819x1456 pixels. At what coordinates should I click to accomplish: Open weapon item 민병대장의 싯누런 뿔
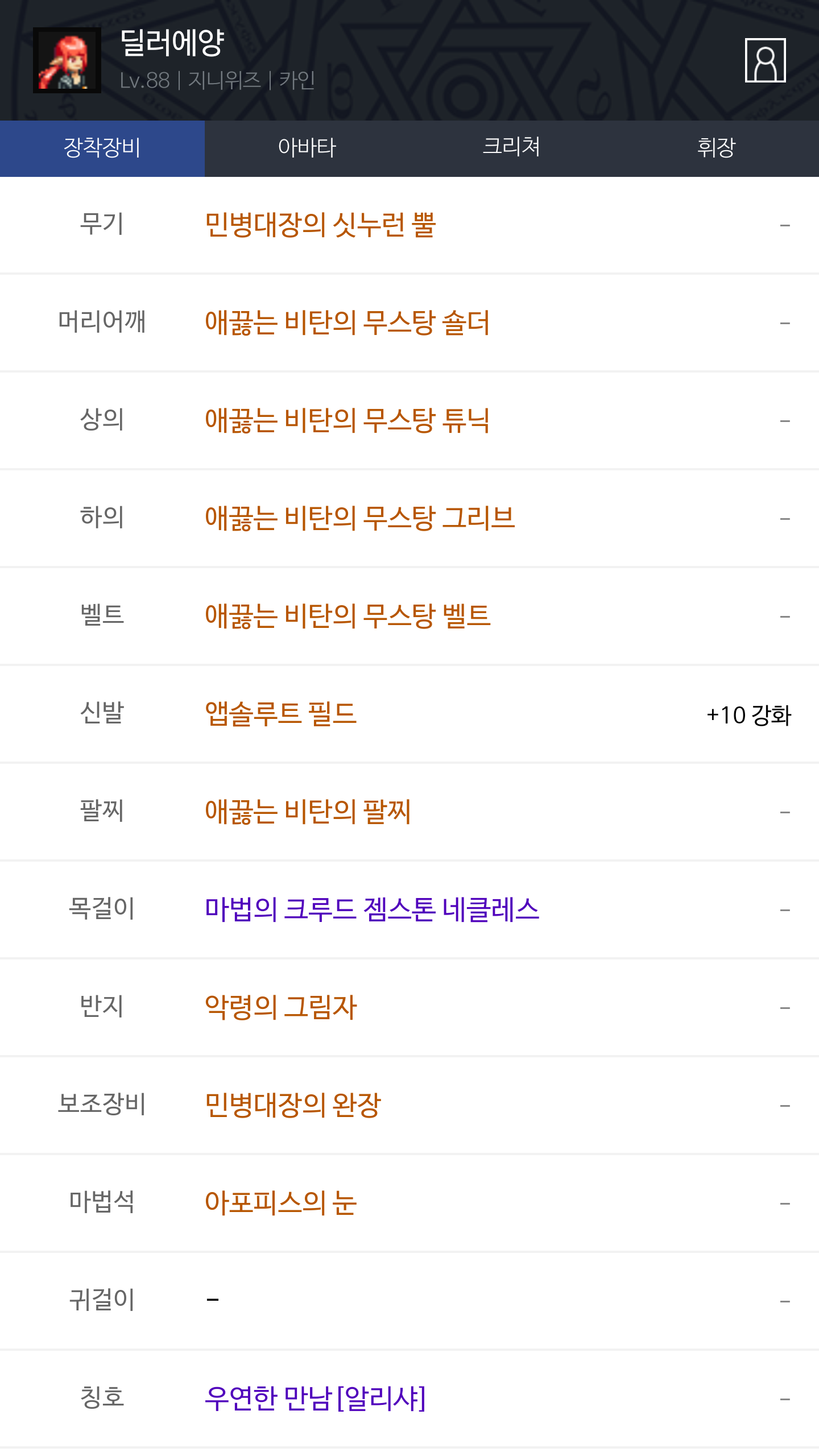[x=320, y=225]
